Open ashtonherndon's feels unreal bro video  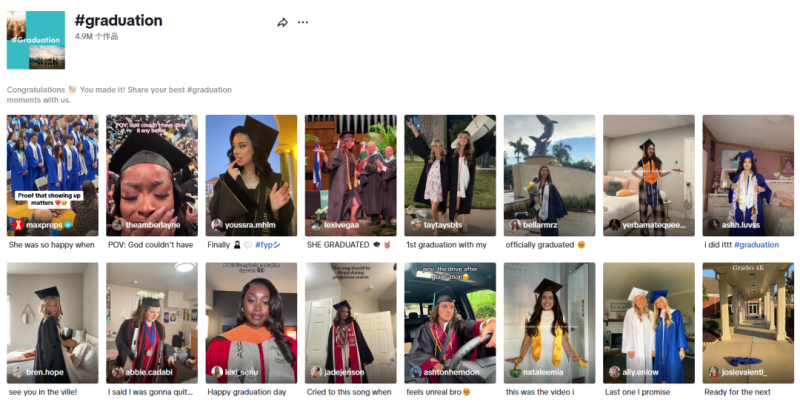pos(449,320)
